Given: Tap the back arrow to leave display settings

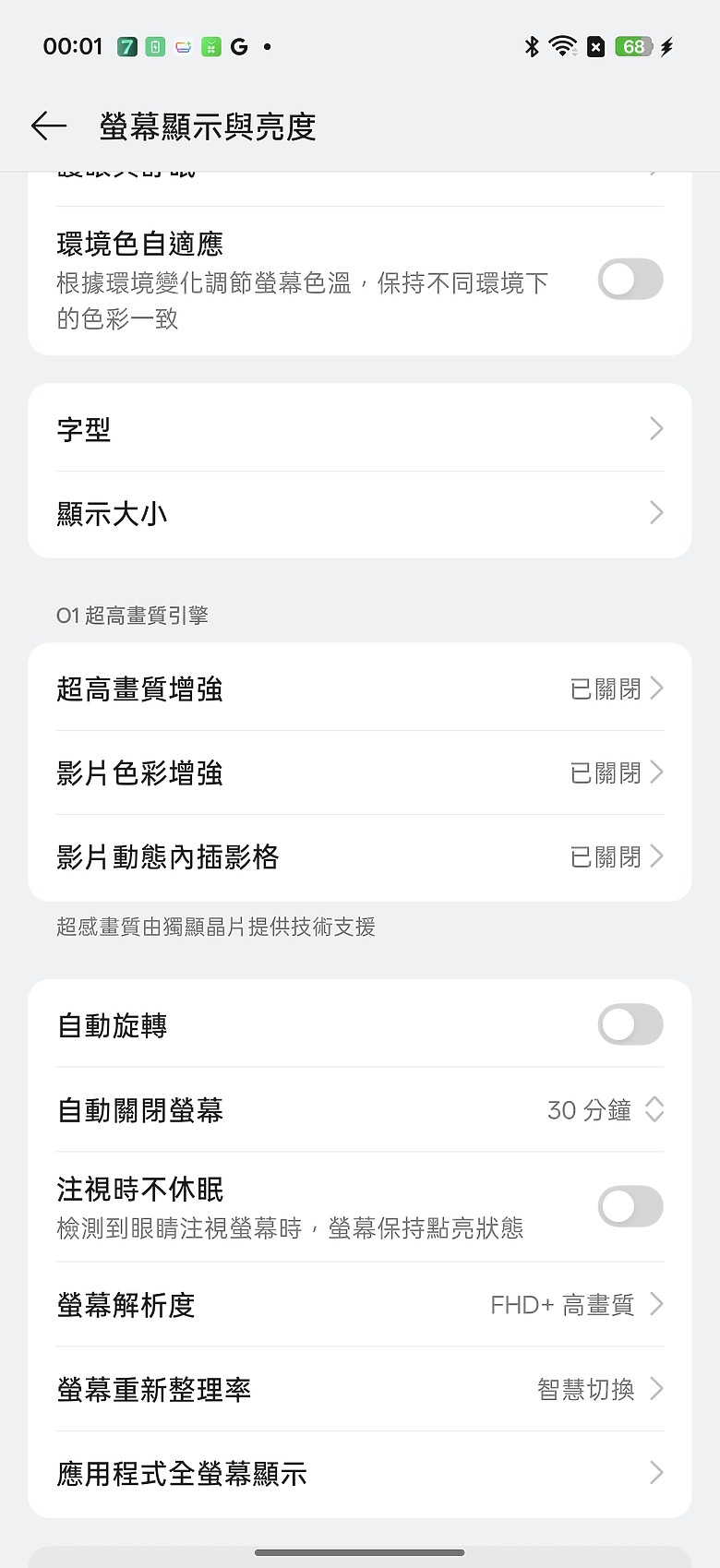Looking at the screenshot, I should click(47, 126).
